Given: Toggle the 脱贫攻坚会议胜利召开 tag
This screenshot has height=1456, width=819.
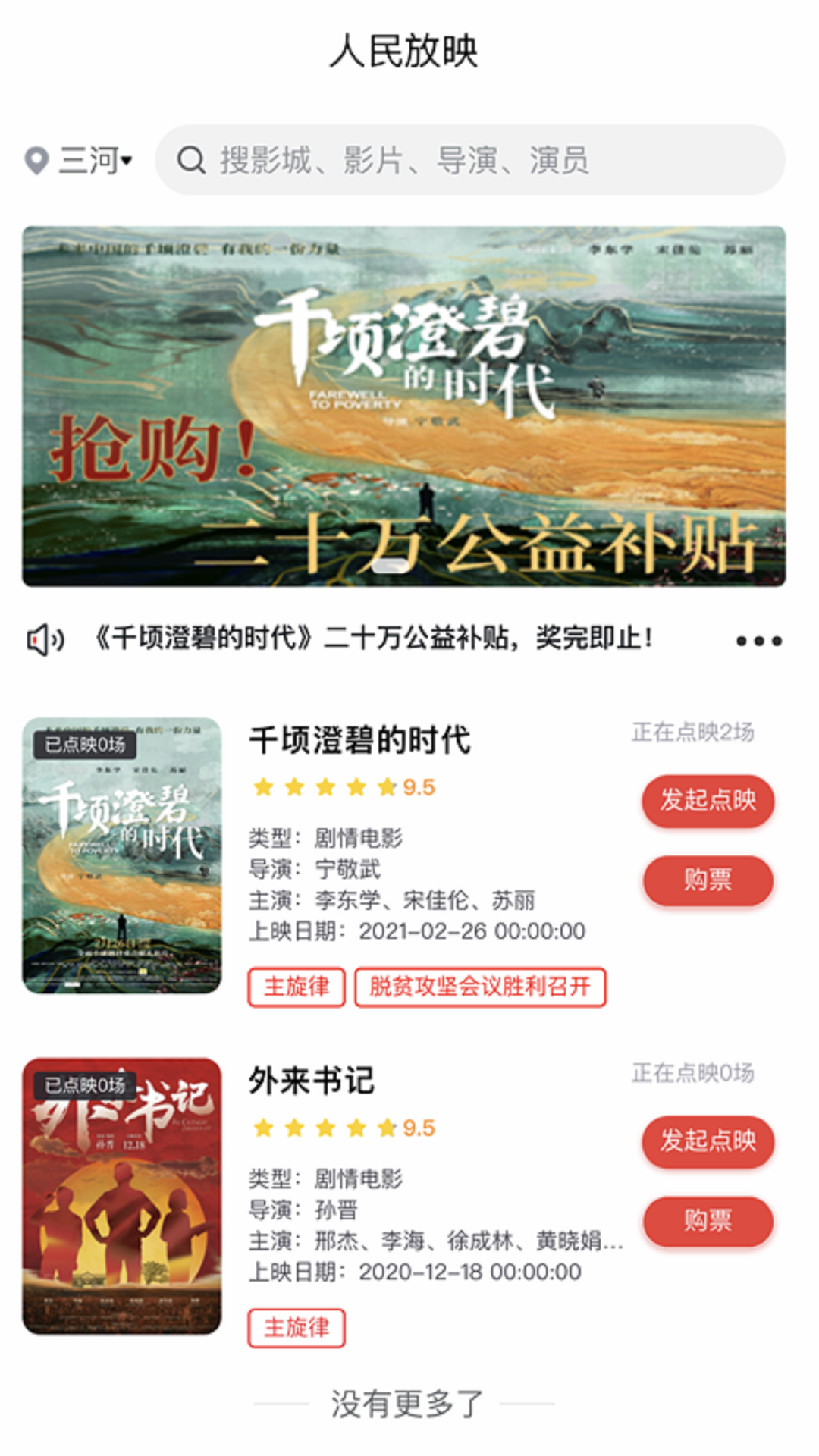Looking at the screenshot, I should coord(479,987).
